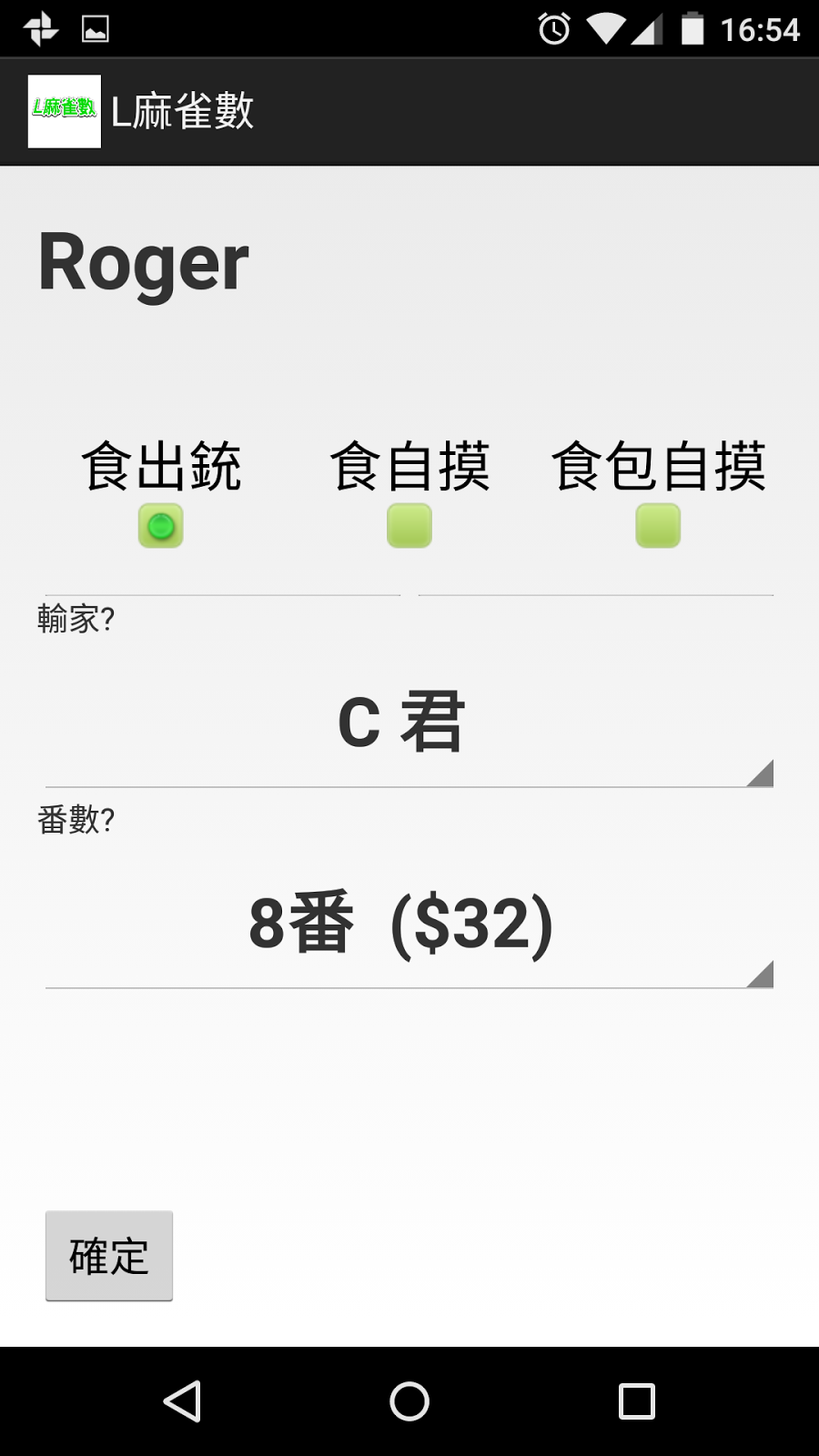Select the 食出銃 radio option

coord(161,526)
